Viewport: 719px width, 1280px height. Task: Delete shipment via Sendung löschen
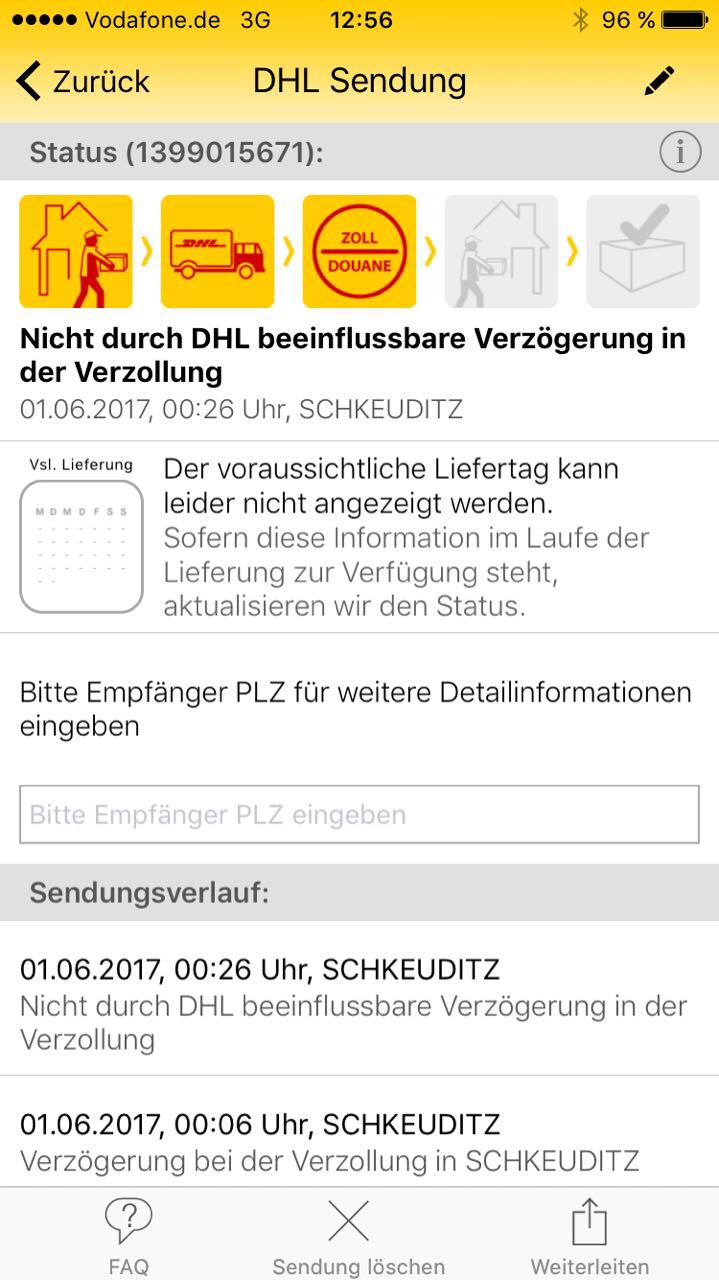358,1237
